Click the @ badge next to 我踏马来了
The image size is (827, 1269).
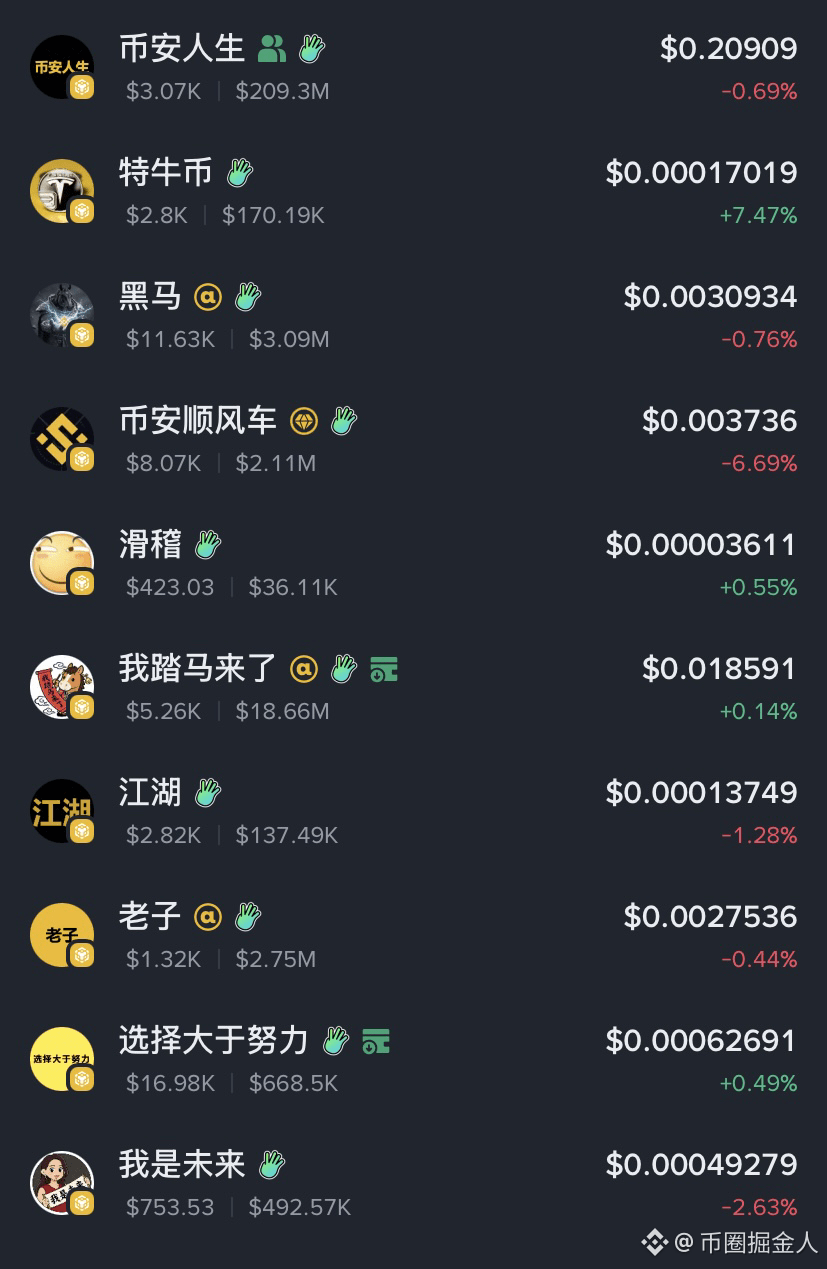tap(303, 669)
